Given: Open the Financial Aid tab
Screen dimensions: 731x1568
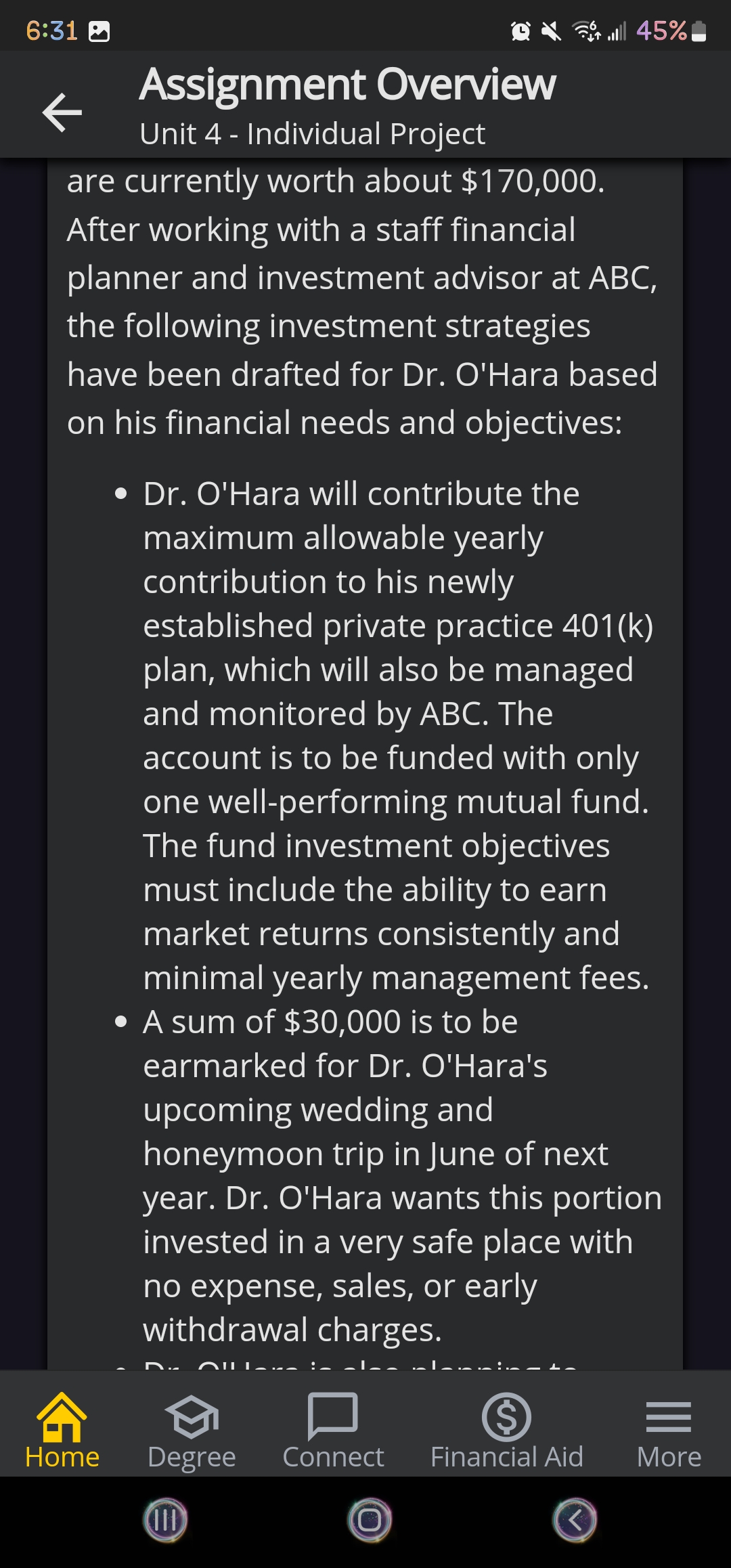Looking at the screenshot, I should [506, 1430].
